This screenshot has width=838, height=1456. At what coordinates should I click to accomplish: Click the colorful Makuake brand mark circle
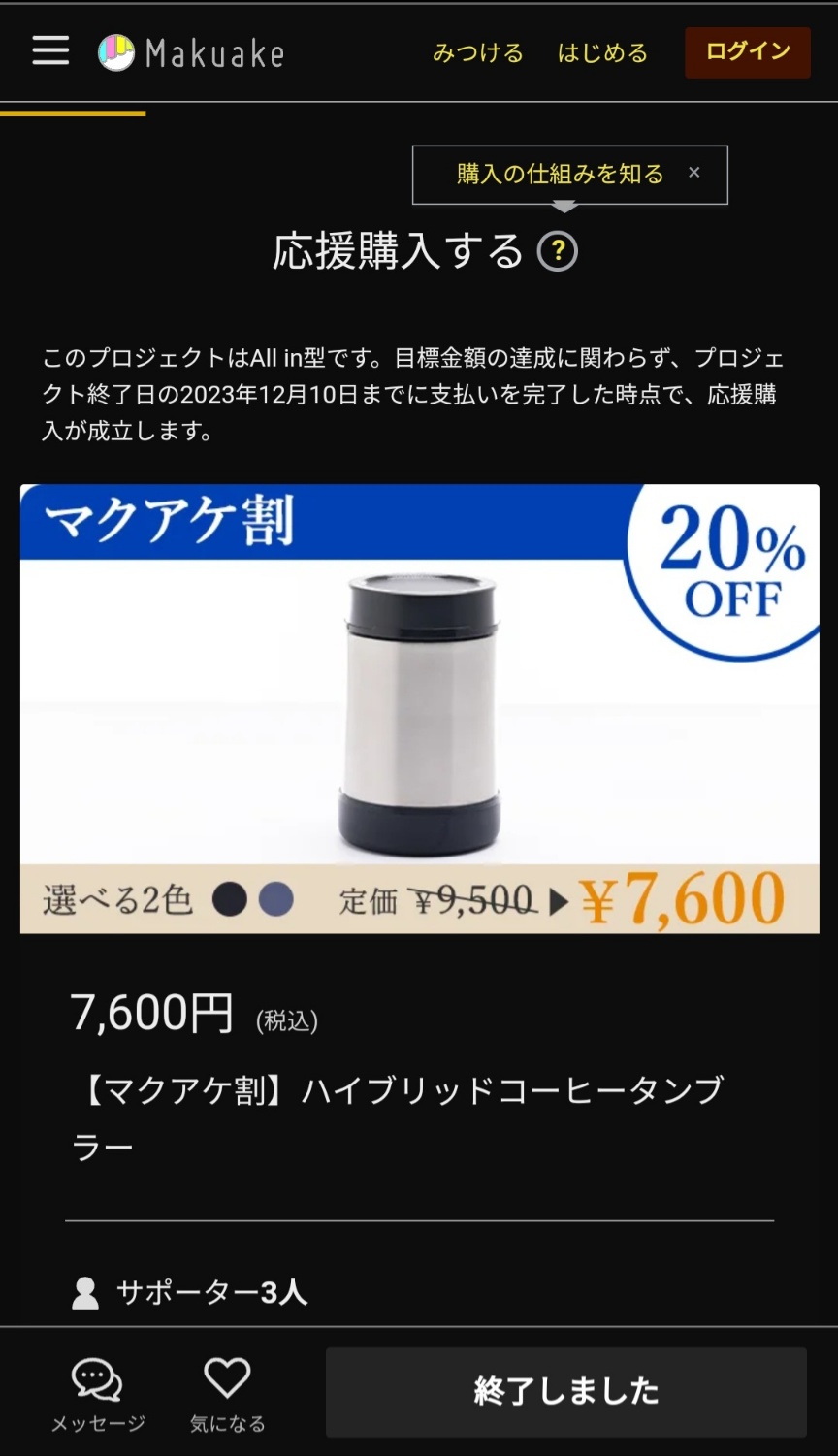pos(115,52)
